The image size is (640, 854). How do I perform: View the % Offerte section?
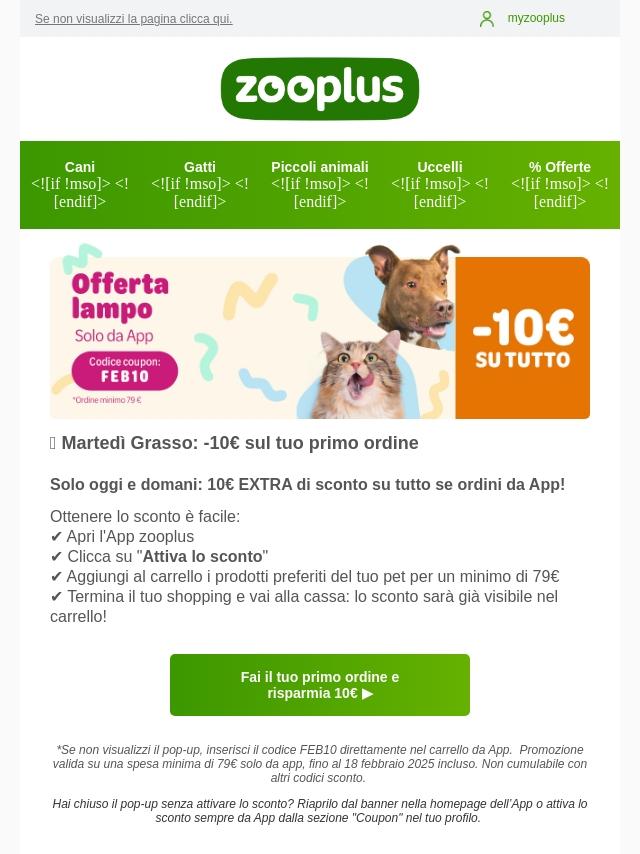pos(559,167)
